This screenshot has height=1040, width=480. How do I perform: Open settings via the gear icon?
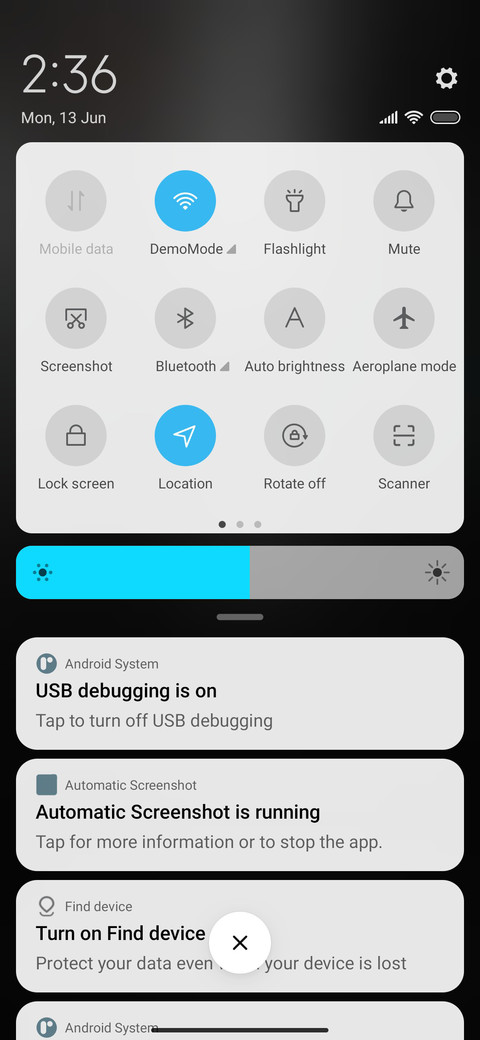tap(446, 79)
